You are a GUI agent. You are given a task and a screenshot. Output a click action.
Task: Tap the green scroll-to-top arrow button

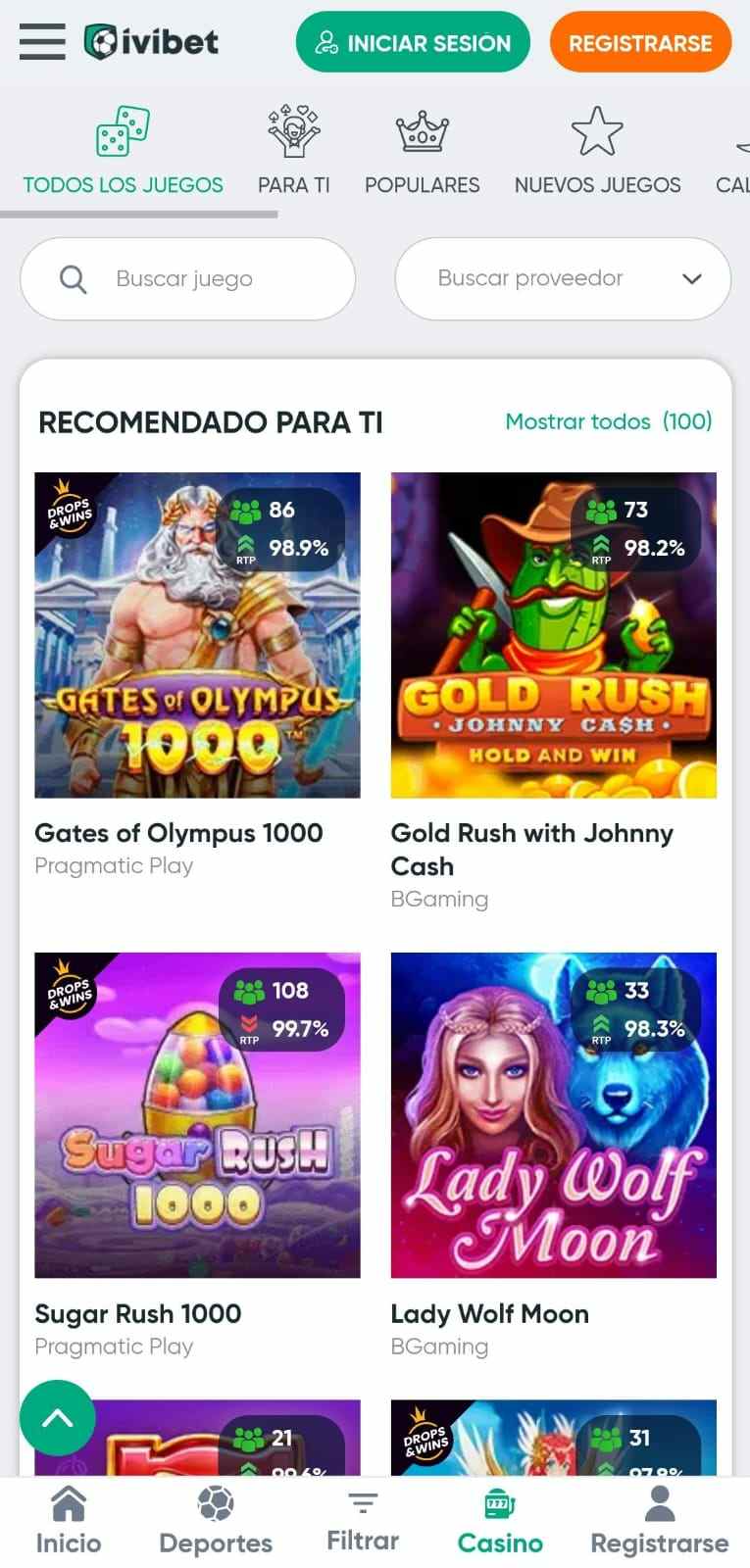(58, 1417)
